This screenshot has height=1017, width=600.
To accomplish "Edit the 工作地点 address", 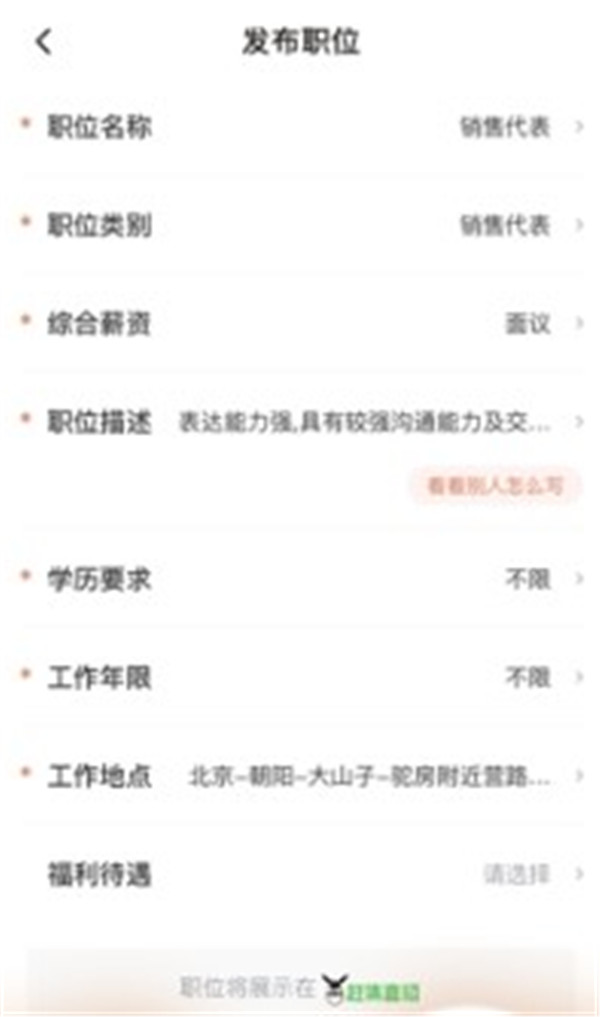I will coord(300,776).
